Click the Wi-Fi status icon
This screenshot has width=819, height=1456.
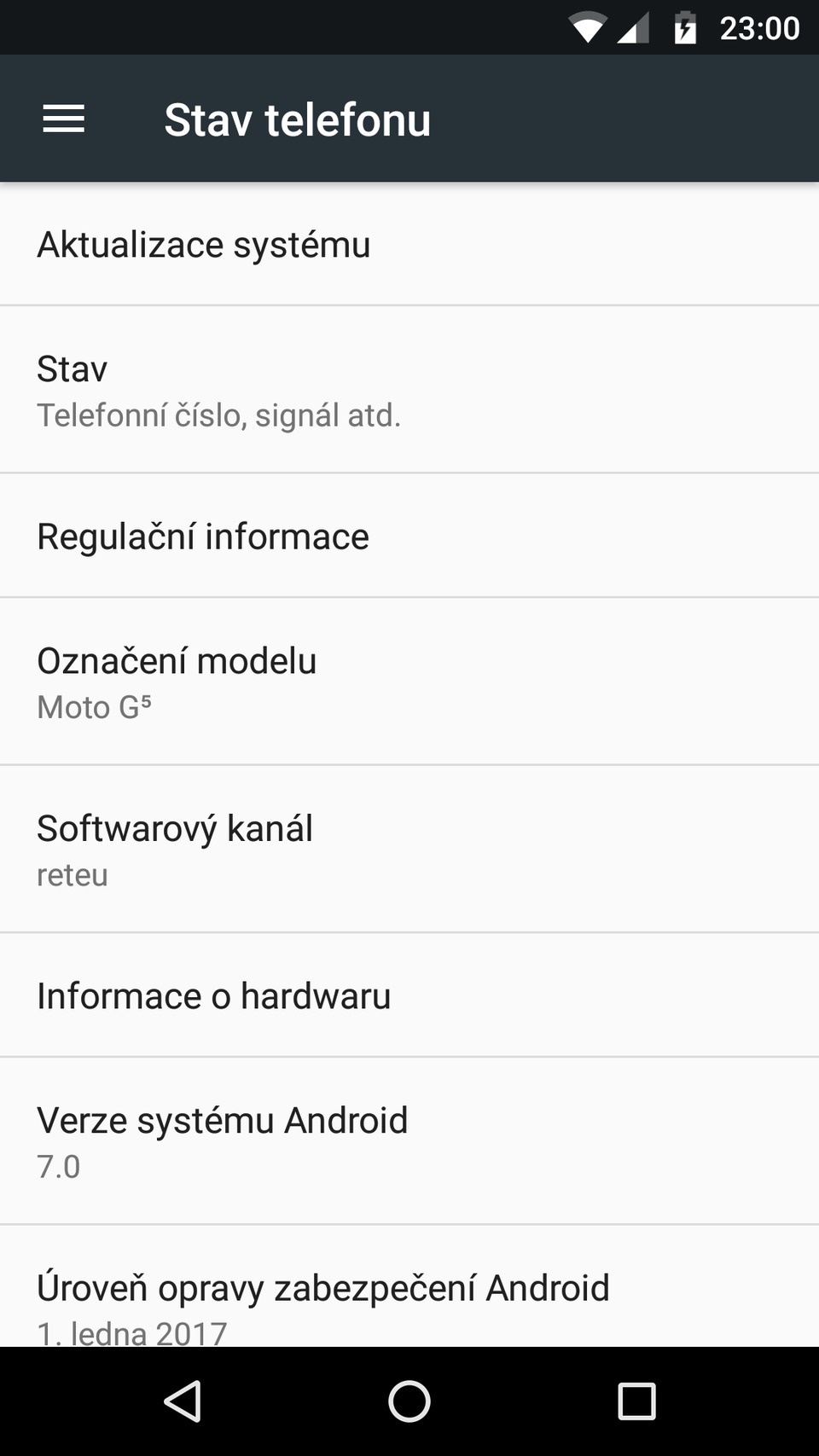coord(587,27)
